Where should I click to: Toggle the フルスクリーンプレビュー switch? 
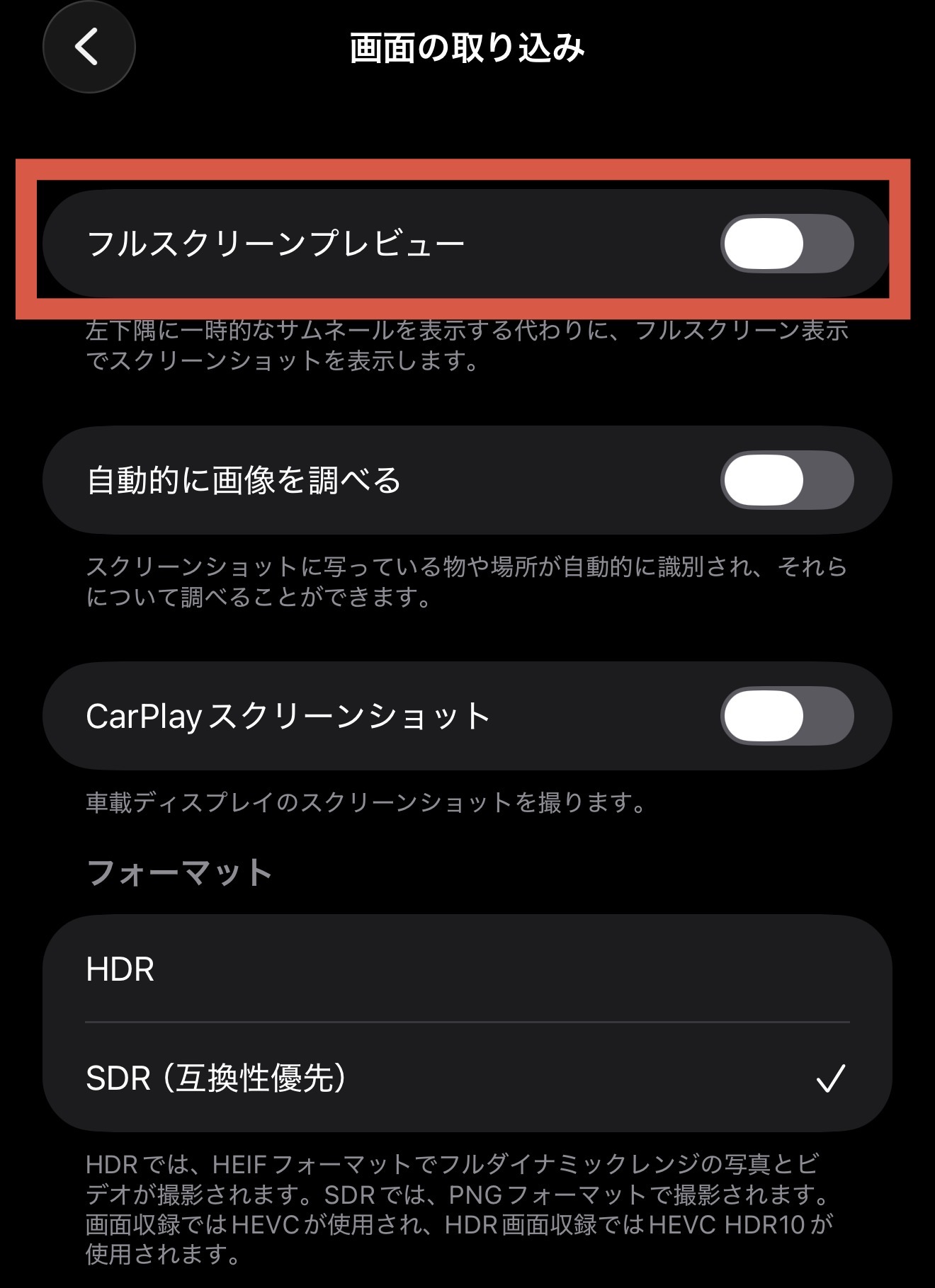(786, 244)
